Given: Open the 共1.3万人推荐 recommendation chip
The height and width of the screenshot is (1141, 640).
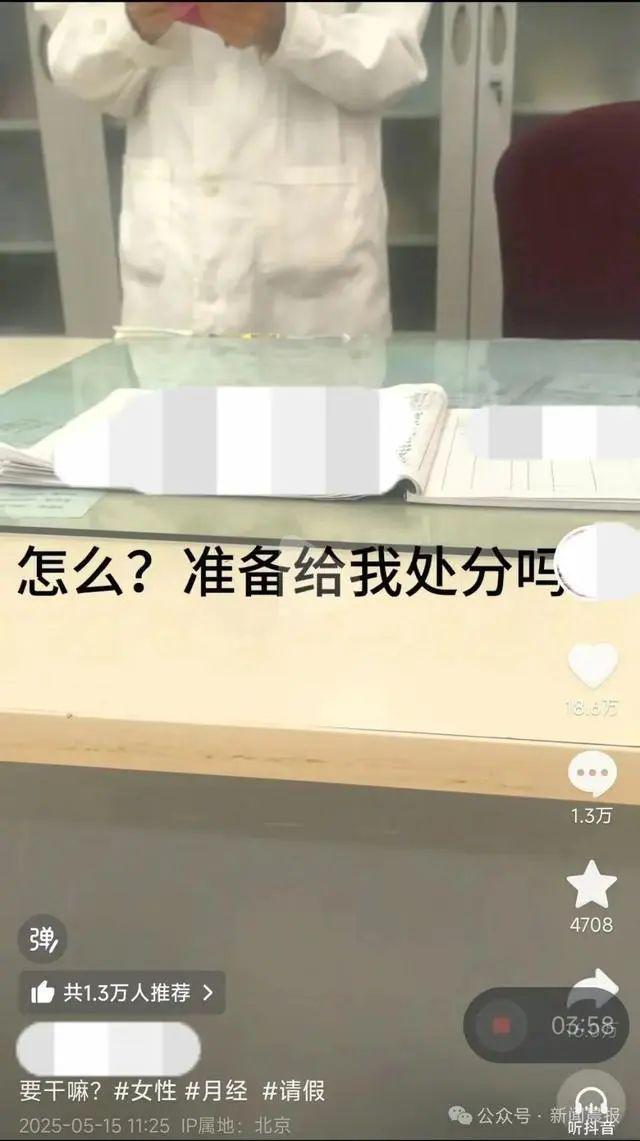Looking at the screenshot, I should (x=122, y=992).
